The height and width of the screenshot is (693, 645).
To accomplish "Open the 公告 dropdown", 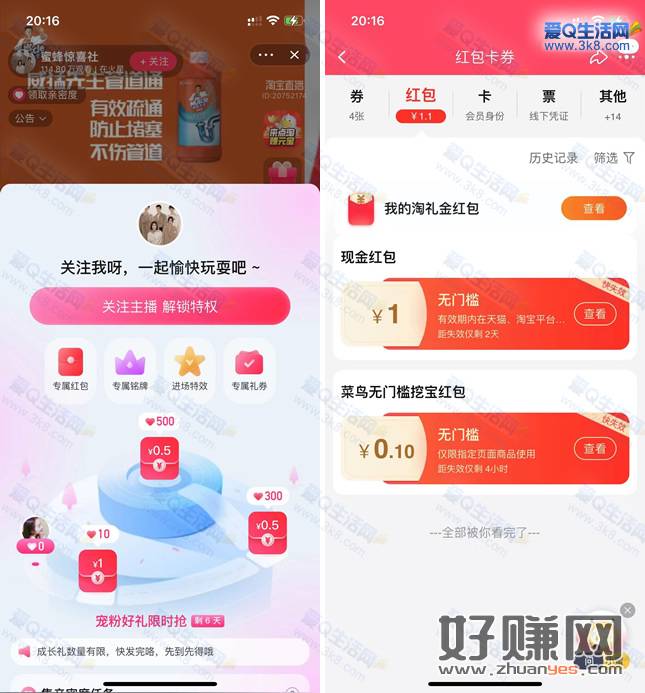I will (x=28, y=118).
